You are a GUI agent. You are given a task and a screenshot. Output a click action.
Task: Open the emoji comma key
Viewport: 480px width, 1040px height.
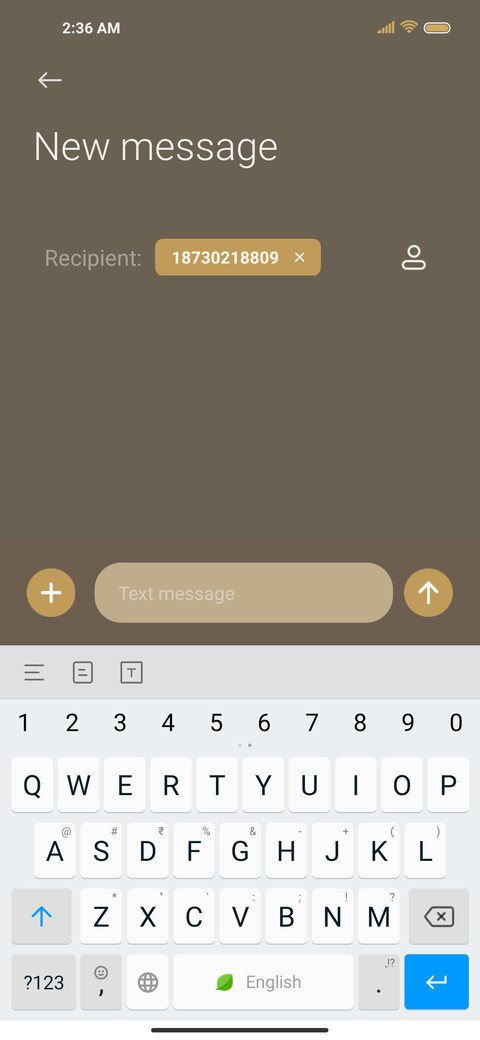101,982
